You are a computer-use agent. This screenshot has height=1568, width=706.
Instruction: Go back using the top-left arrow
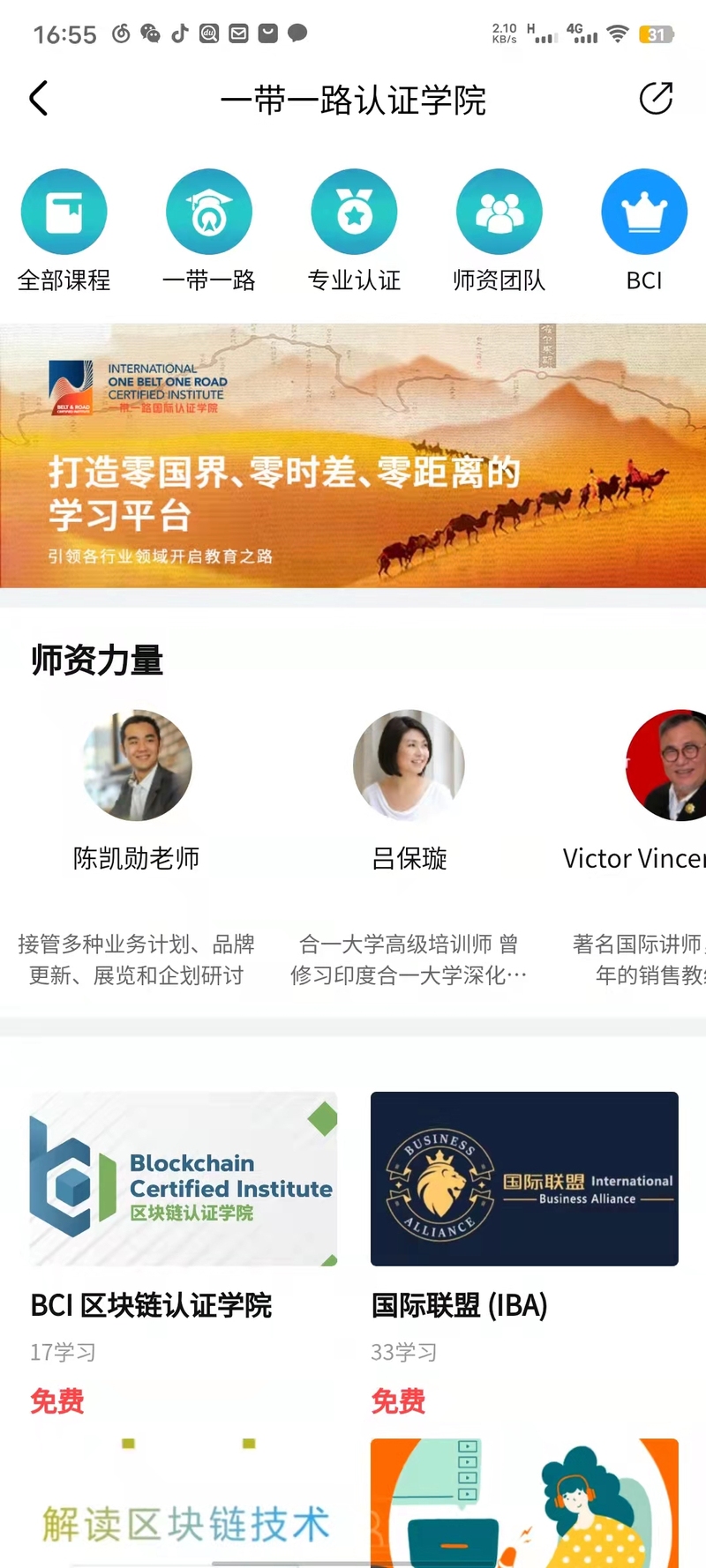click(38, 98)
